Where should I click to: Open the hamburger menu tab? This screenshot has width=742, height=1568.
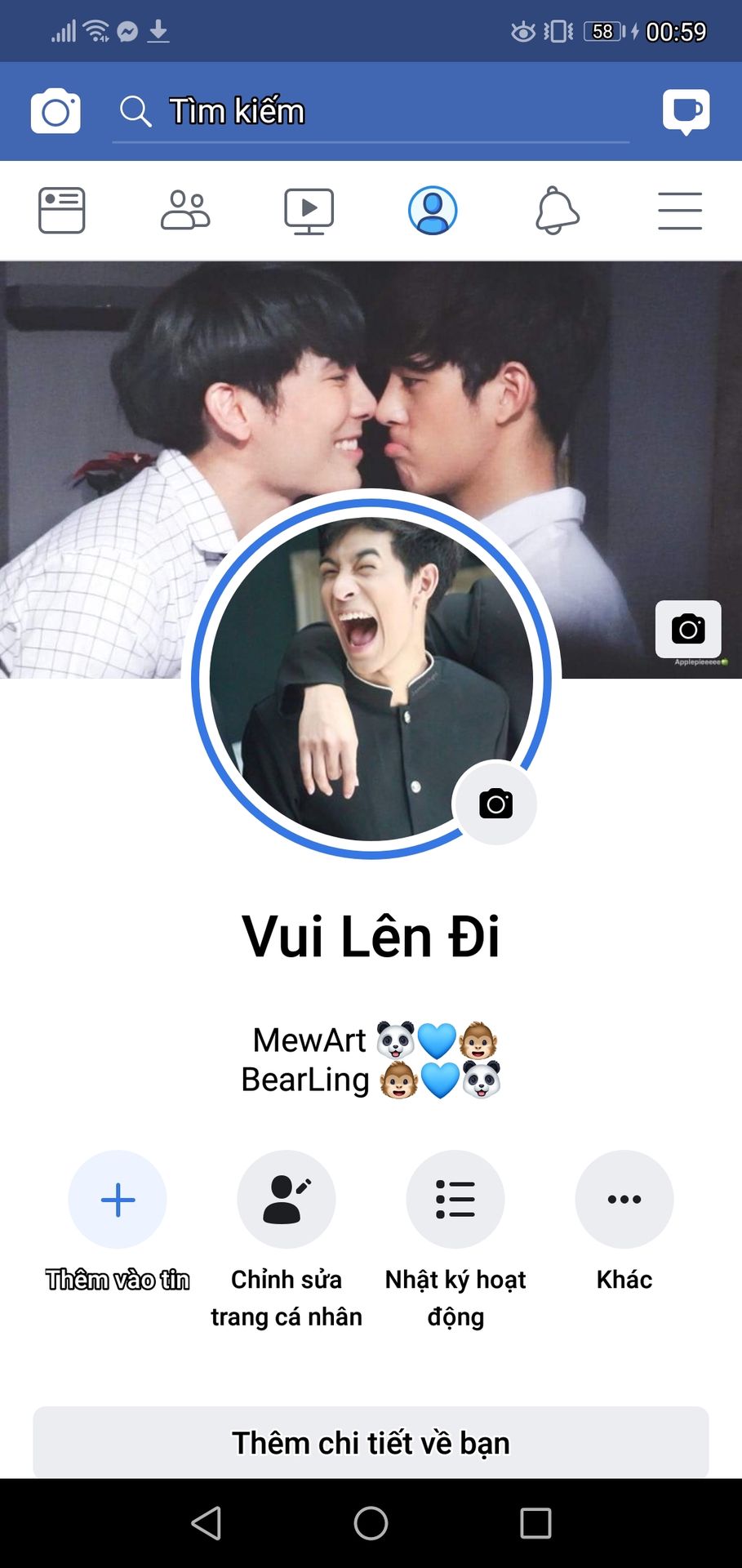(x=680, y=211)
